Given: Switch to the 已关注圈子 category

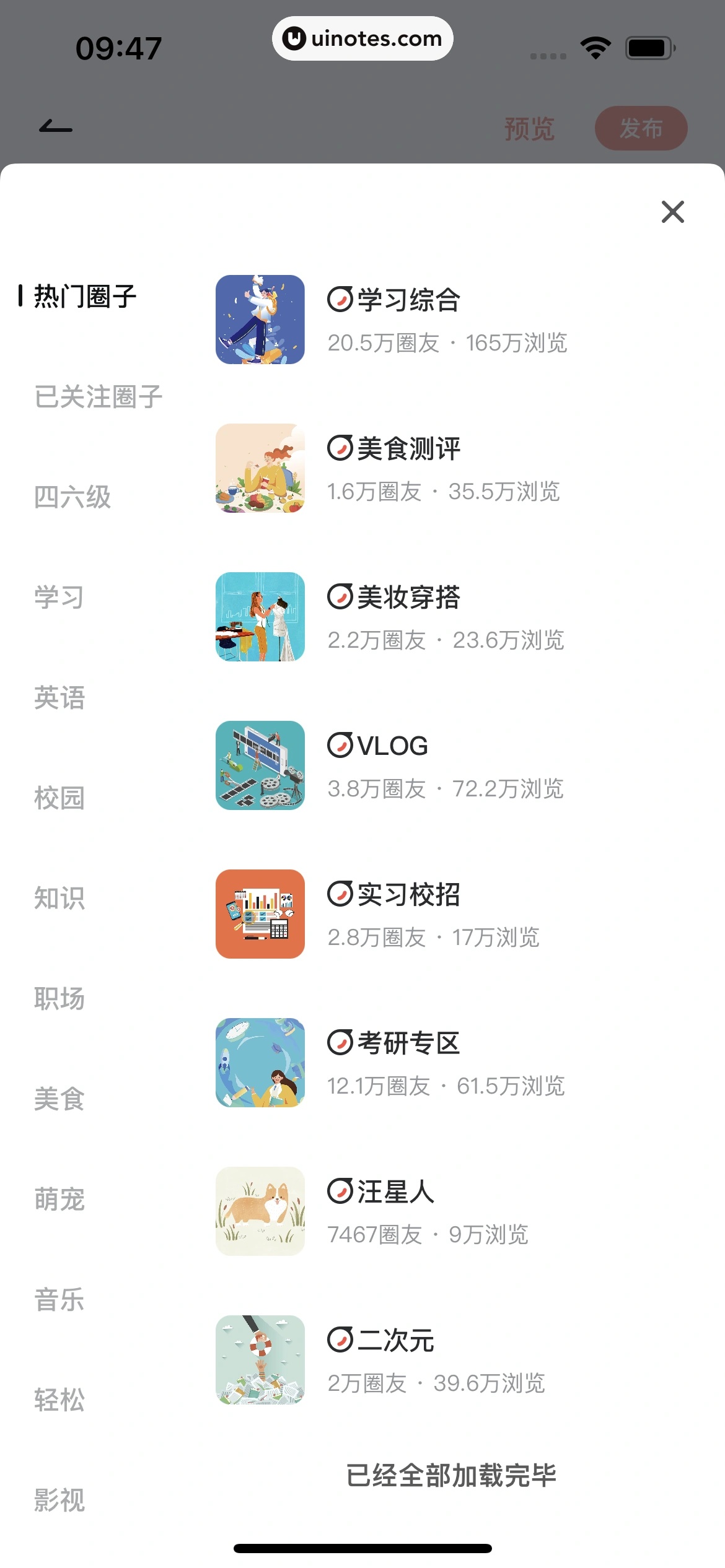Looking at the screenshot, I should pos(97,396).
